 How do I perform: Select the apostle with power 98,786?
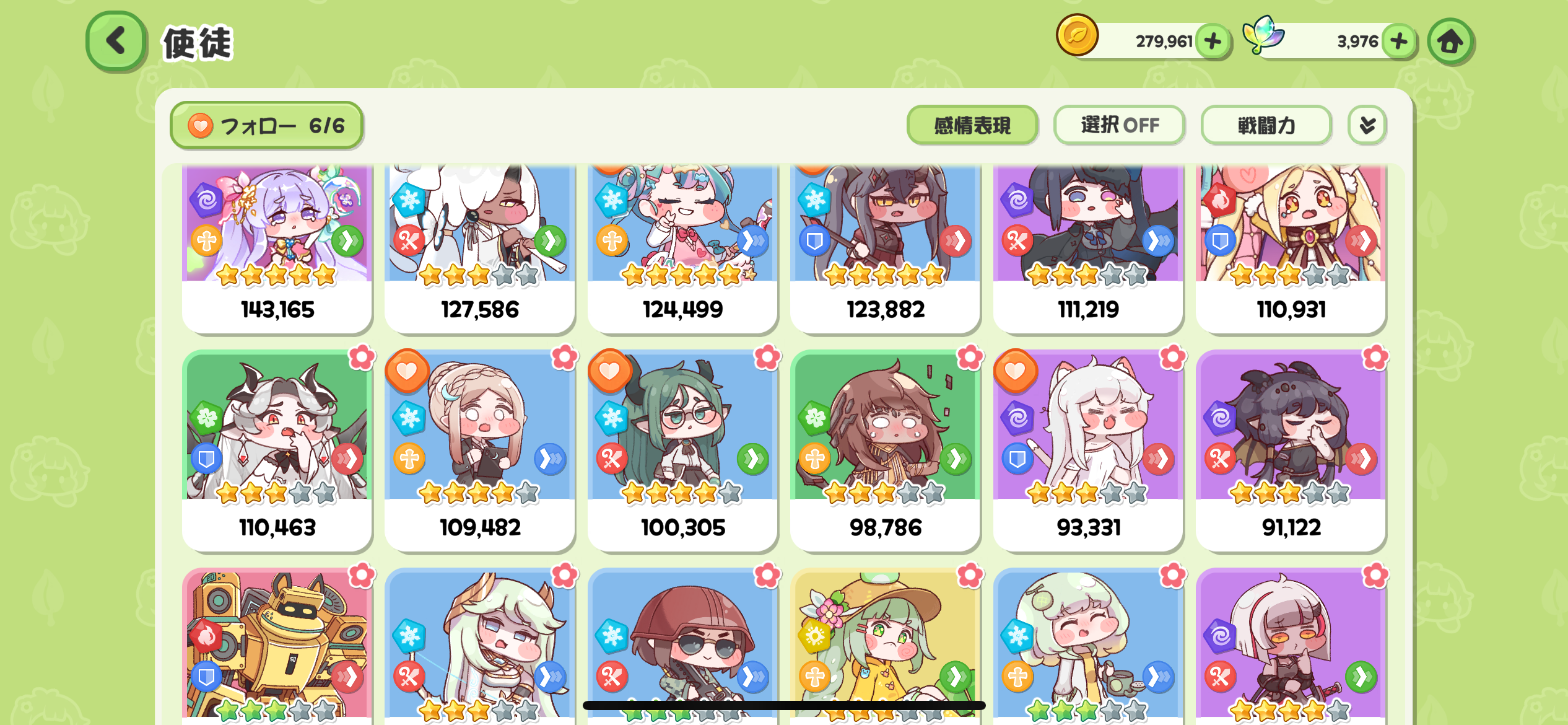[885, 452]
